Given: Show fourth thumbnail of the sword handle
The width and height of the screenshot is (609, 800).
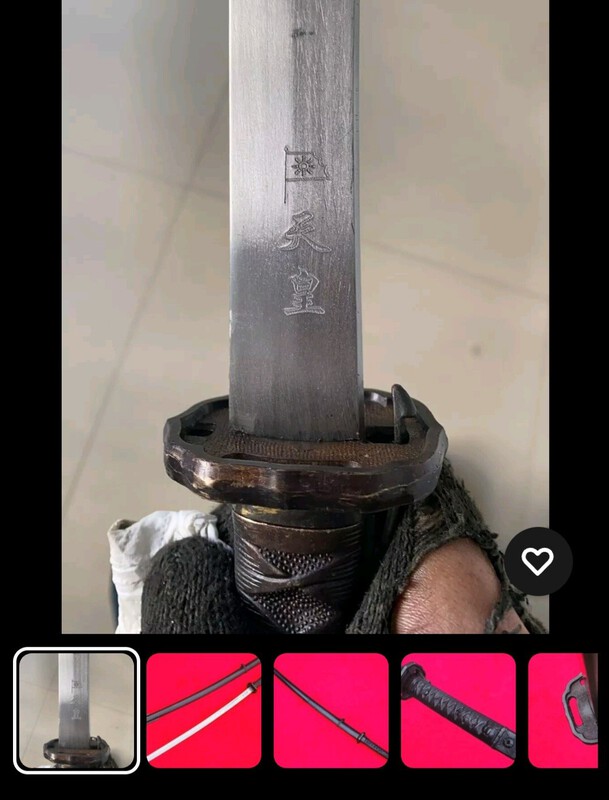Looking at the screenshot, I should (x=458, y=711).
